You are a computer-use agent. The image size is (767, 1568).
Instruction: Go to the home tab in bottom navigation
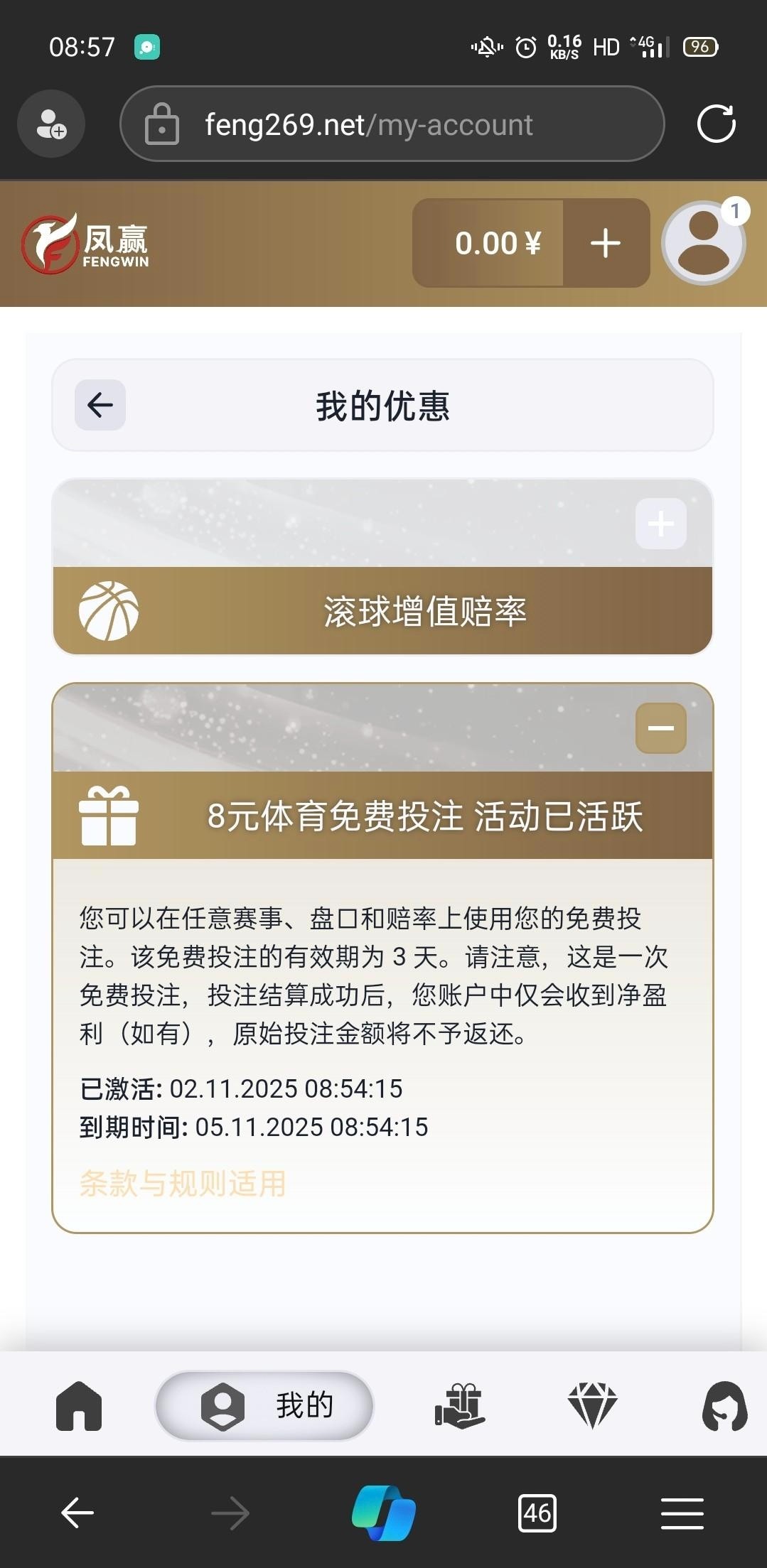pos(79,1405)
